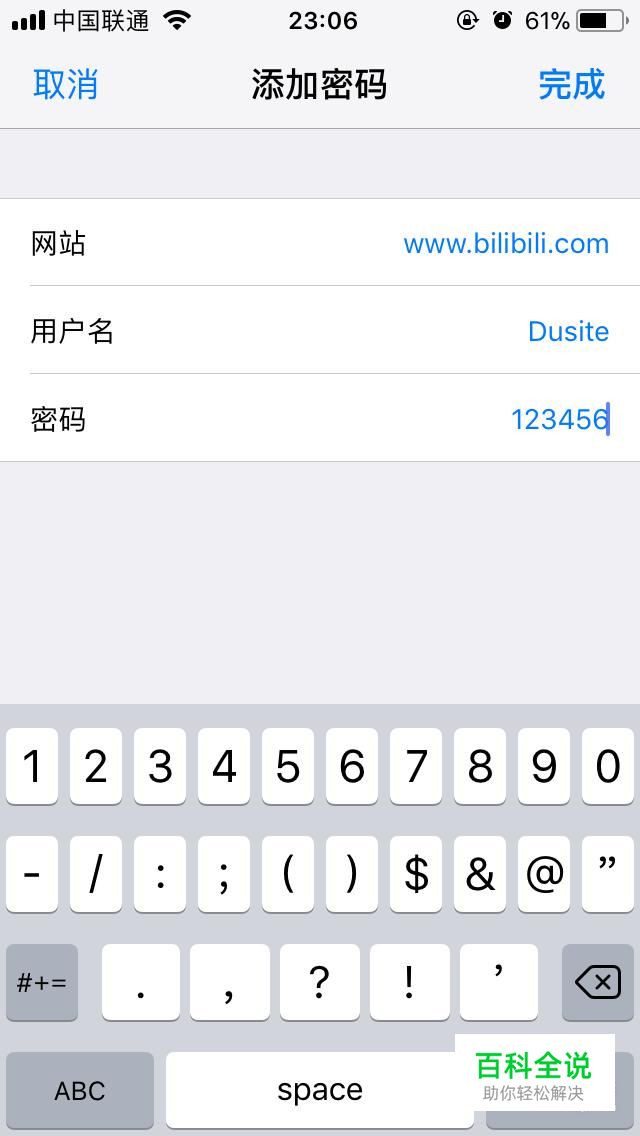Switch keyboard to ABC letters

pyautogui.click(x=80, y=1090)
